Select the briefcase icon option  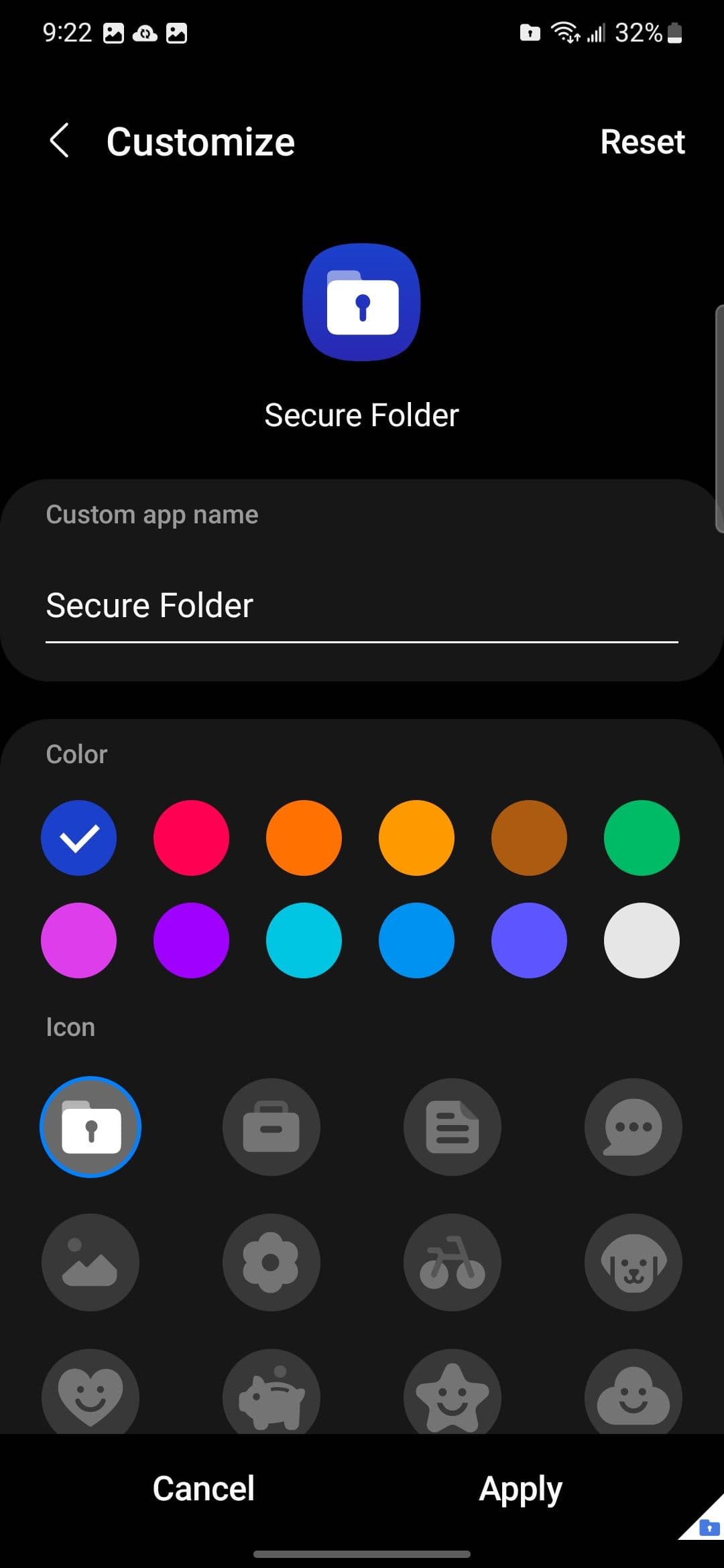(x=271, y=1127)
